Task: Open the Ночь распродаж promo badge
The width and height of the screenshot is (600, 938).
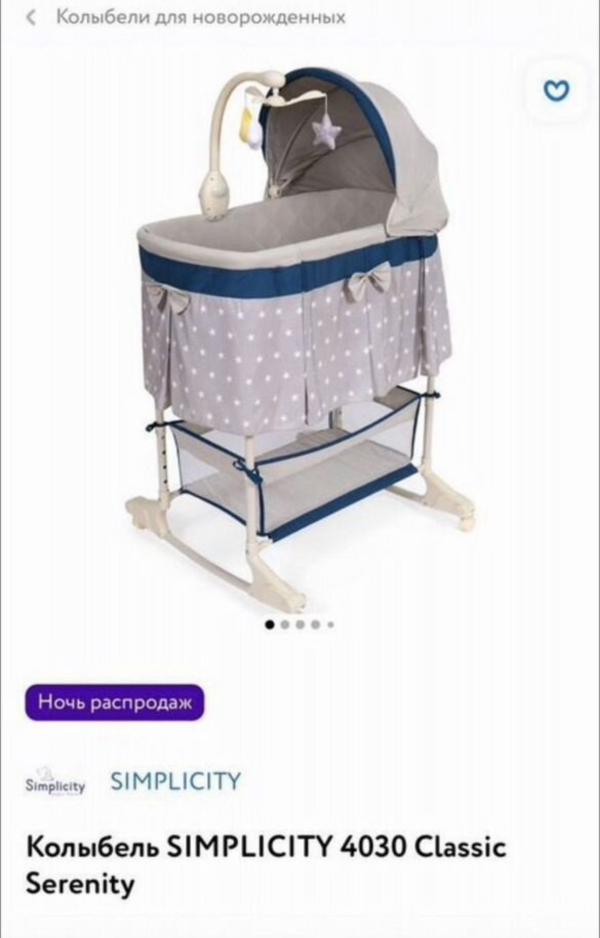Action: point(115,702)
